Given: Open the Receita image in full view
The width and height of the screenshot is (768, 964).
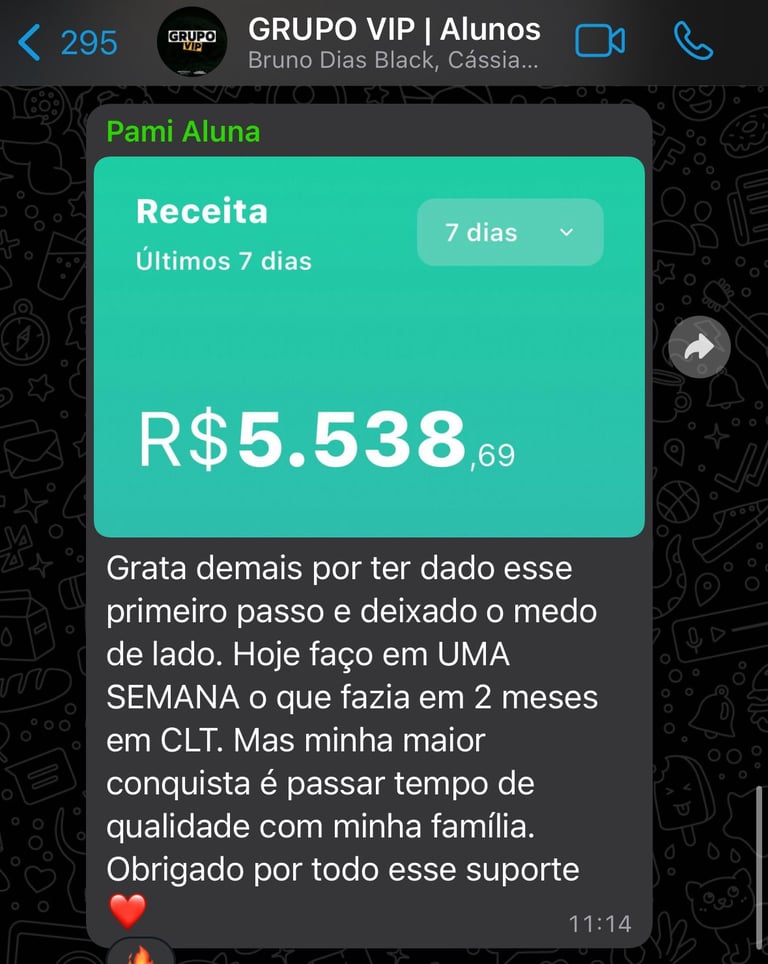Looking at the screenshot, I should click(x=369, y=346).
